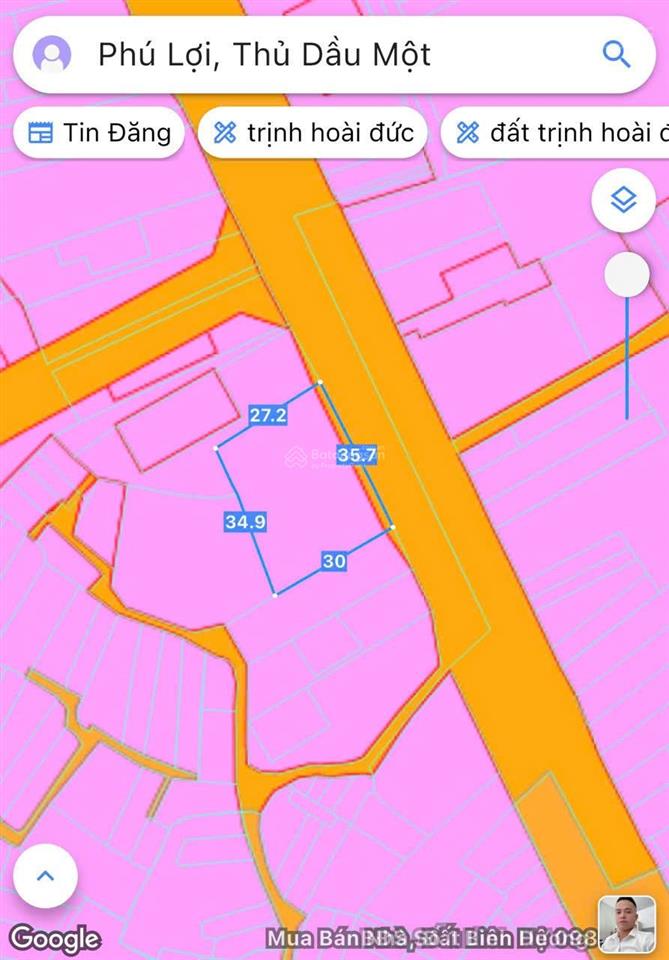
Task: Tap the magnifier search icon
Action: pyautogui.click(x=617, y=54)
